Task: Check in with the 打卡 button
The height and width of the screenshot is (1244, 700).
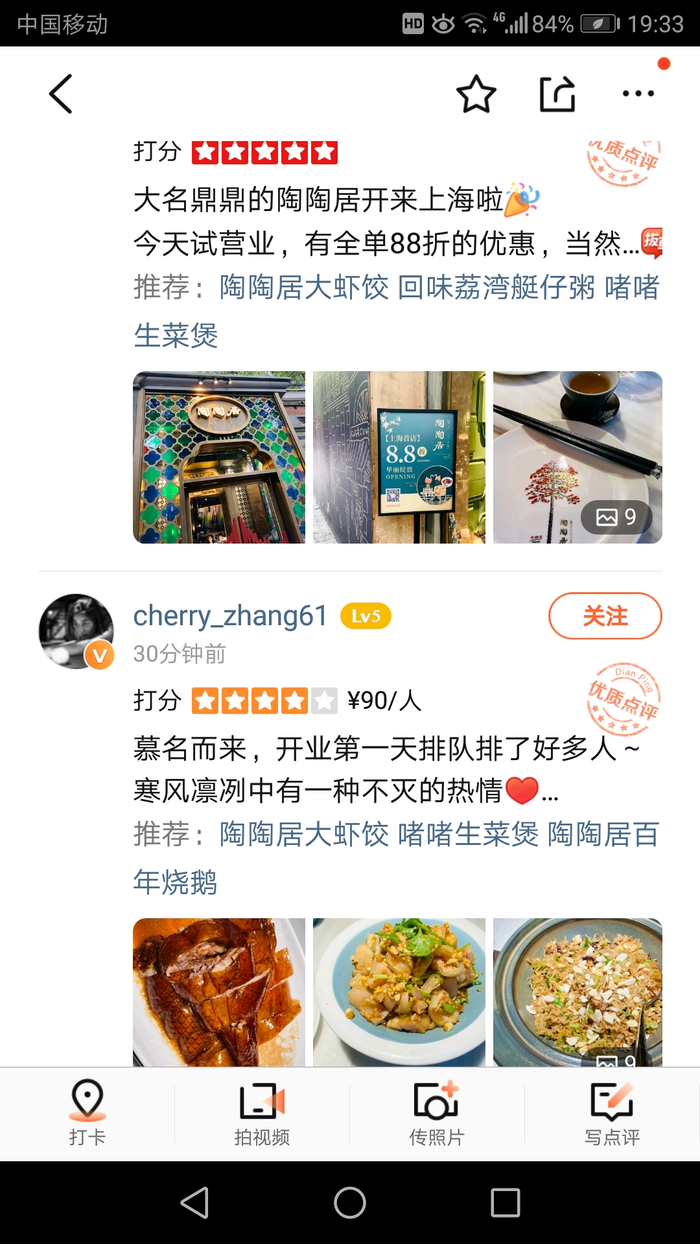Action: pos(87,1113)
